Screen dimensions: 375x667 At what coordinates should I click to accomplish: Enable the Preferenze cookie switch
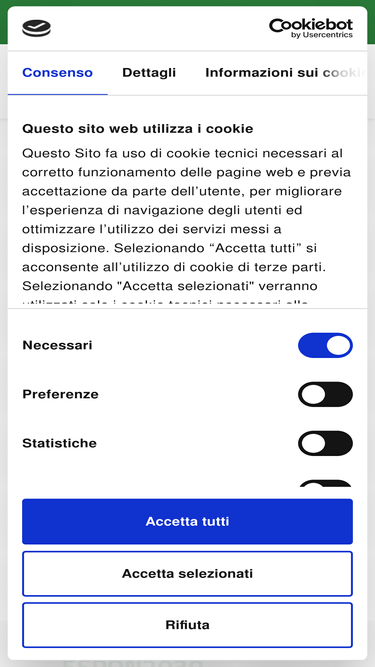[325, 394]
